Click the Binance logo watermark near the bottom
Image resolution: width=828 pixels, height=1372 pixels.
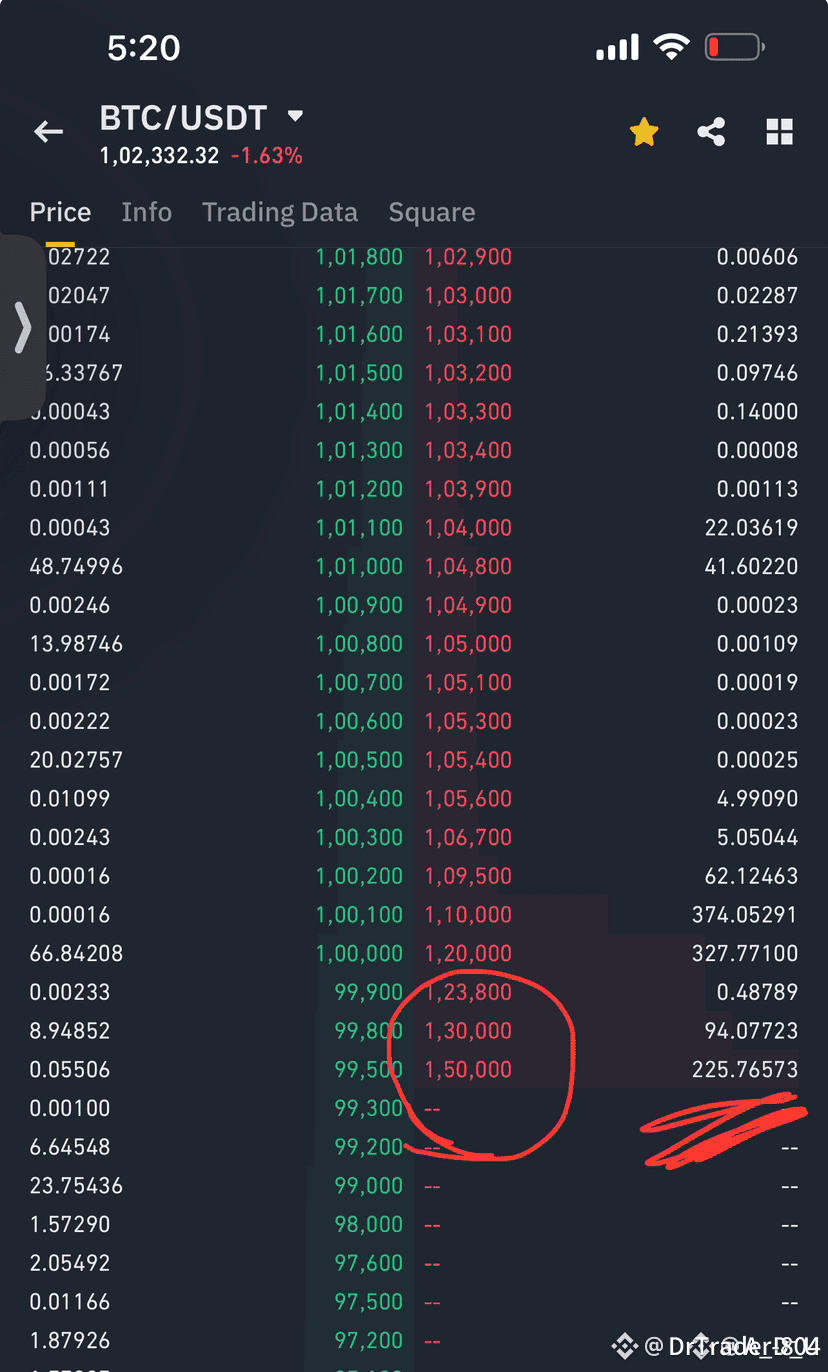tap(624, 1345)
